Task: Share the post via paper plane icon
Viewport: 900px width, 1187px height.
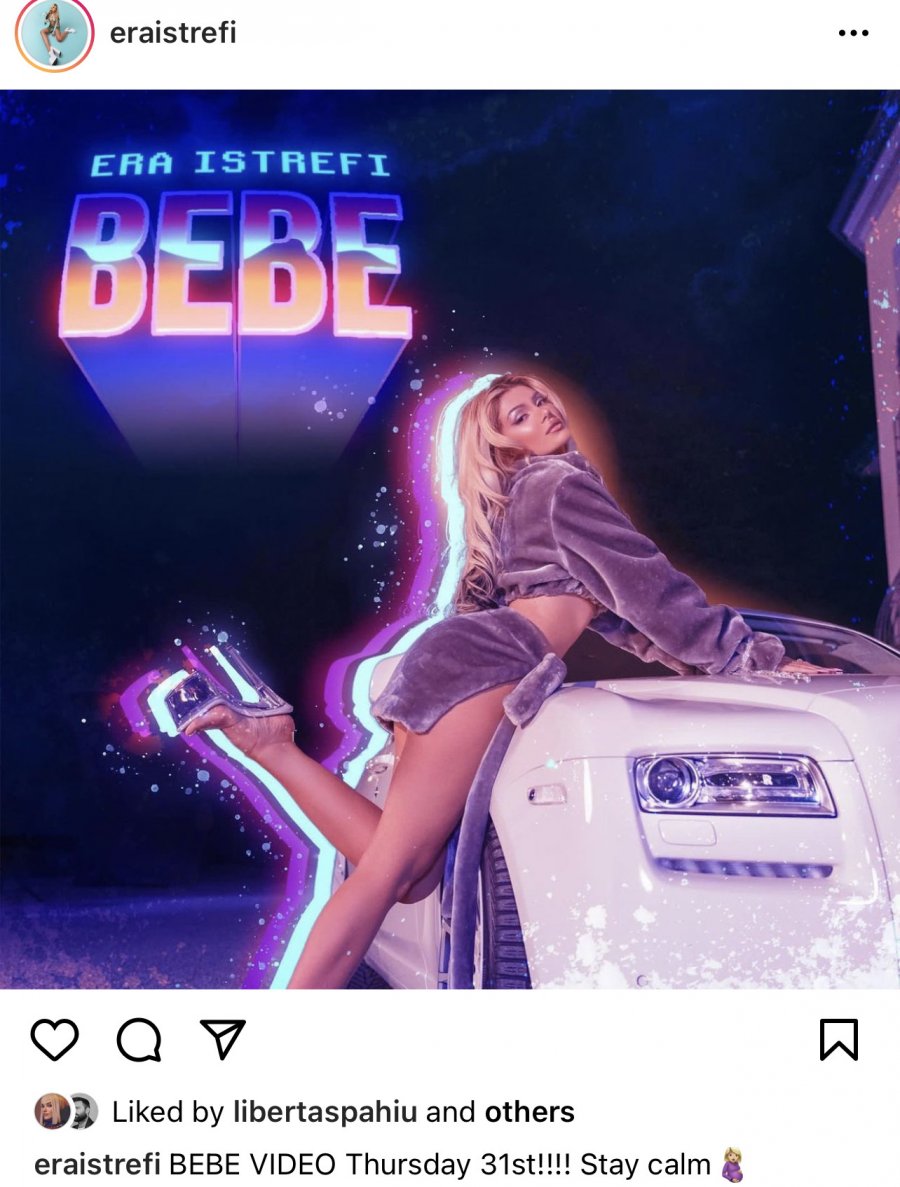Action: point(222,1040)
